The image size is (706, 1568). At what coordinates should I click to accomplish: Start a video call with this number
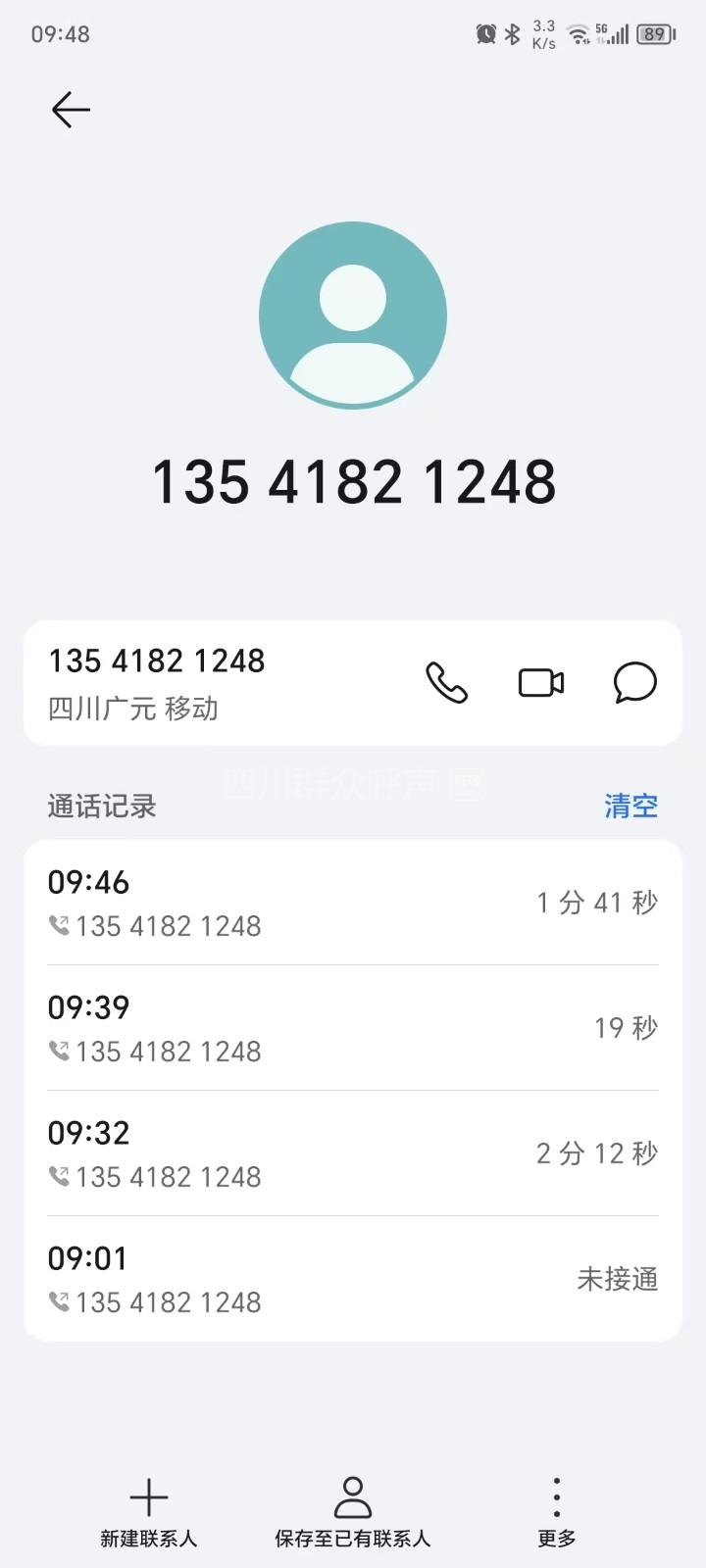coord(540,683)
